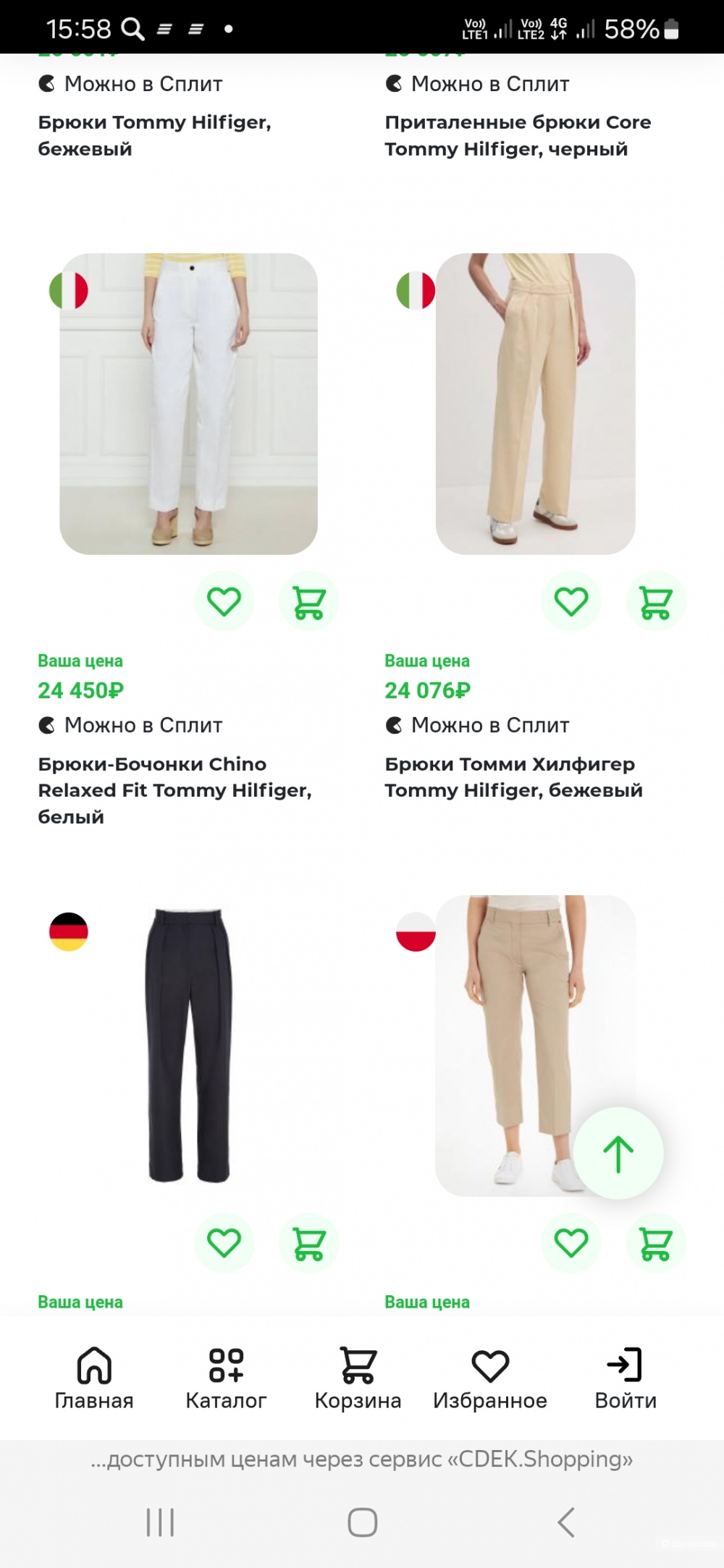
Task: Go back using the system back button
Action: pos(566,1522)
